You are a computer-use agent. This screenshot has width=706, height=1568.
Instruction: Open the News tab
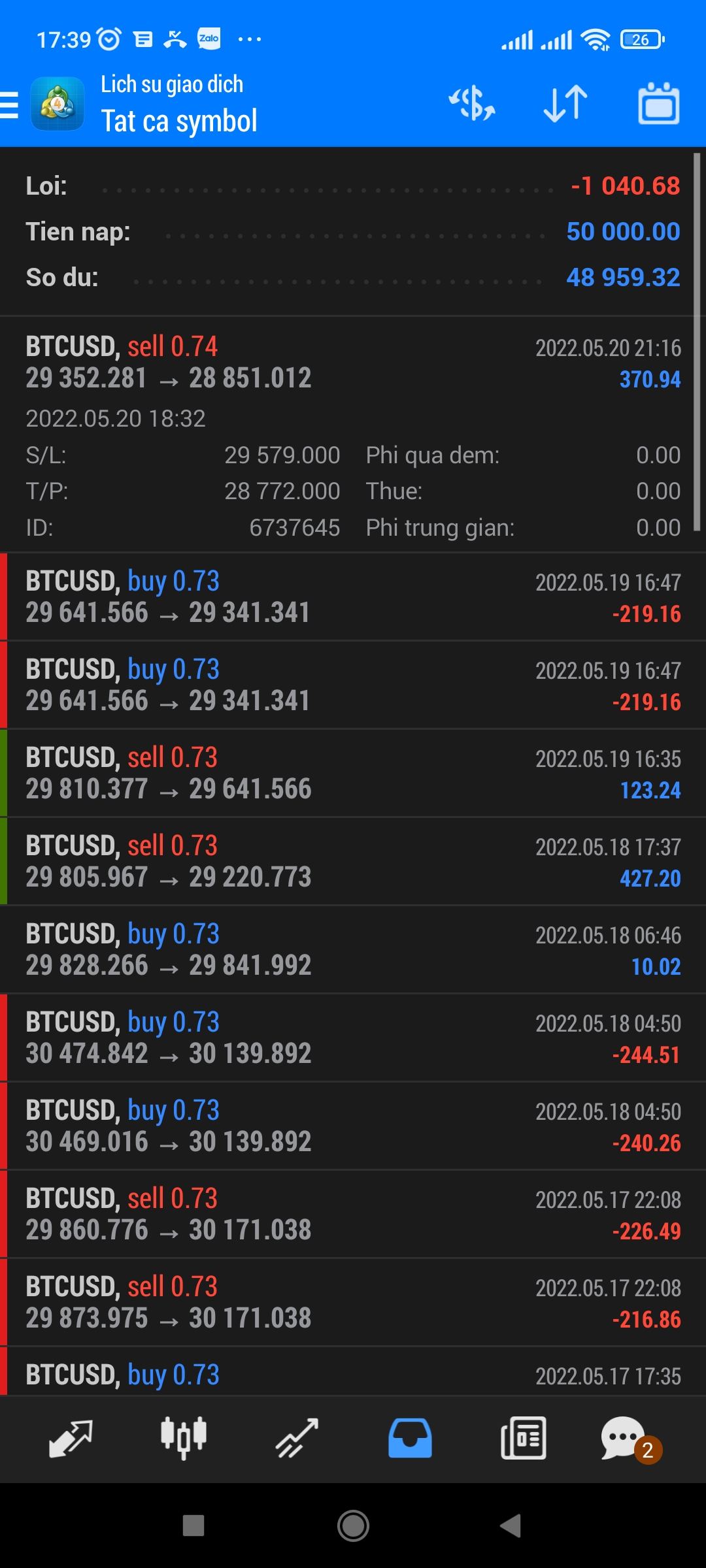[523, 1439]
